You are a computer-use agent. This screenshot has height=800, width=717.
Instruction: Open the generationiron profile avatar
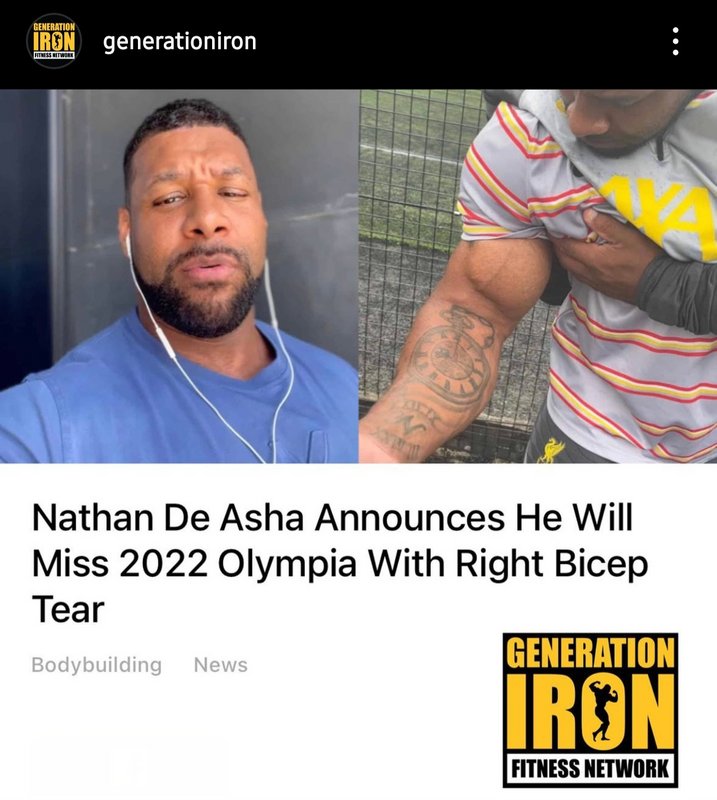coord(55,41)
